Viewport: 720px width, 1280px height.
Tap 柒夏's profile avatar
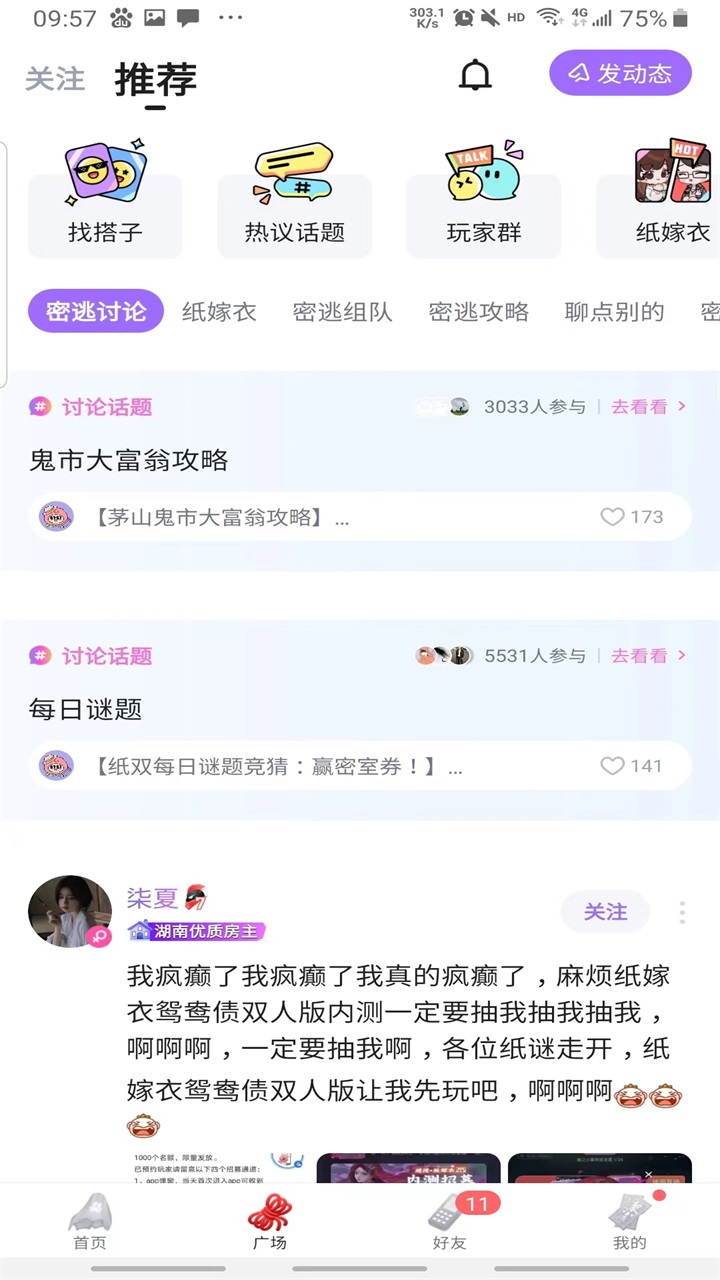(x=69, y=910)
